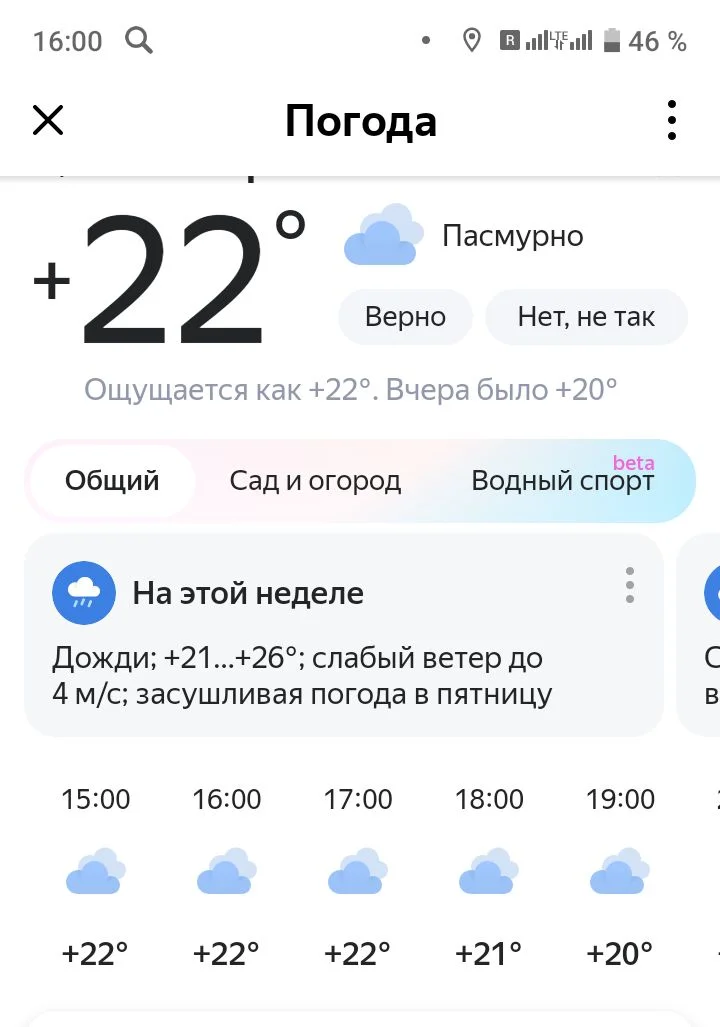Open the На этой неделе card
This screenshot has height=1027, width=720.
click(300, 640)
